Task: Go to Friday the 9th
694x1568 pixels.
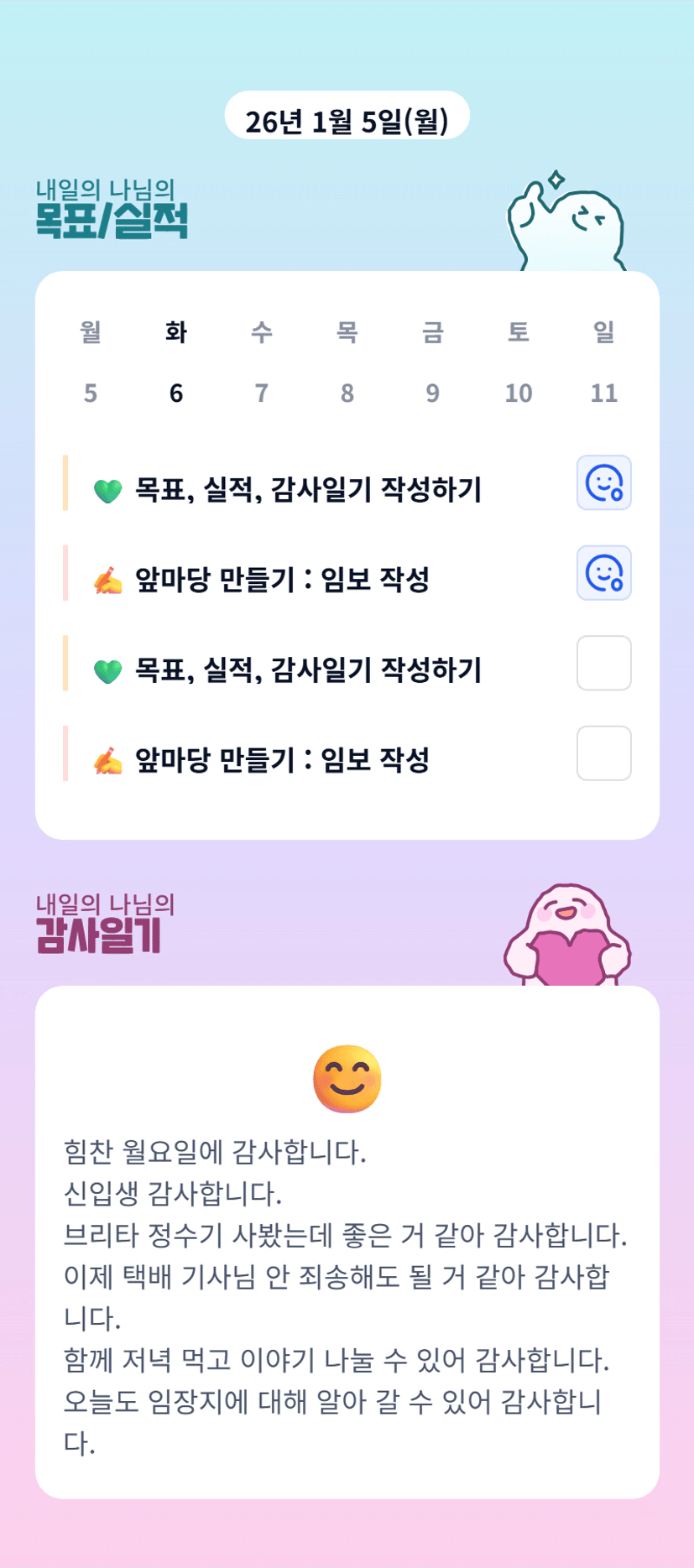Action: 433,362
